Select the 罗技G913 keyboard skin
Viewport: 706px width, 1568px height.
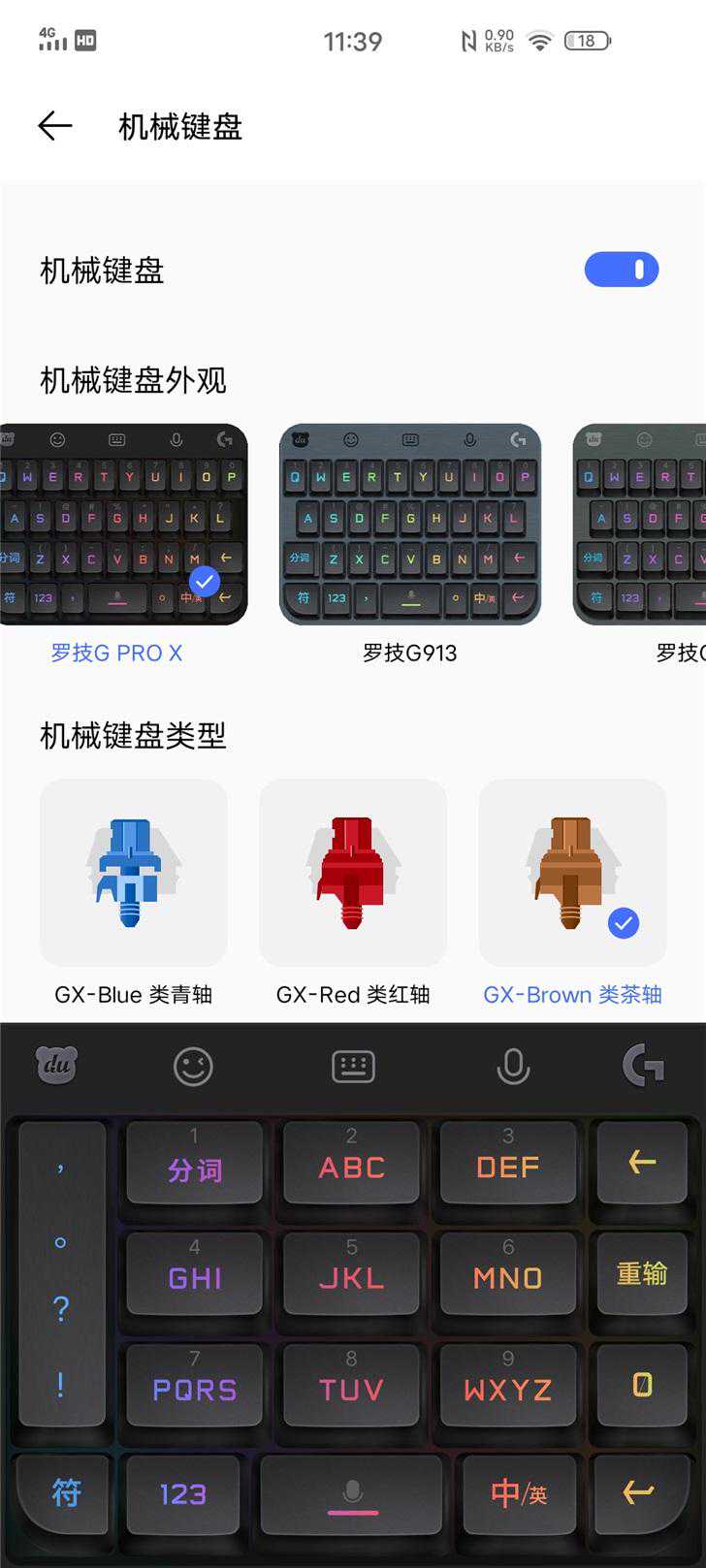tap(409, 525)
